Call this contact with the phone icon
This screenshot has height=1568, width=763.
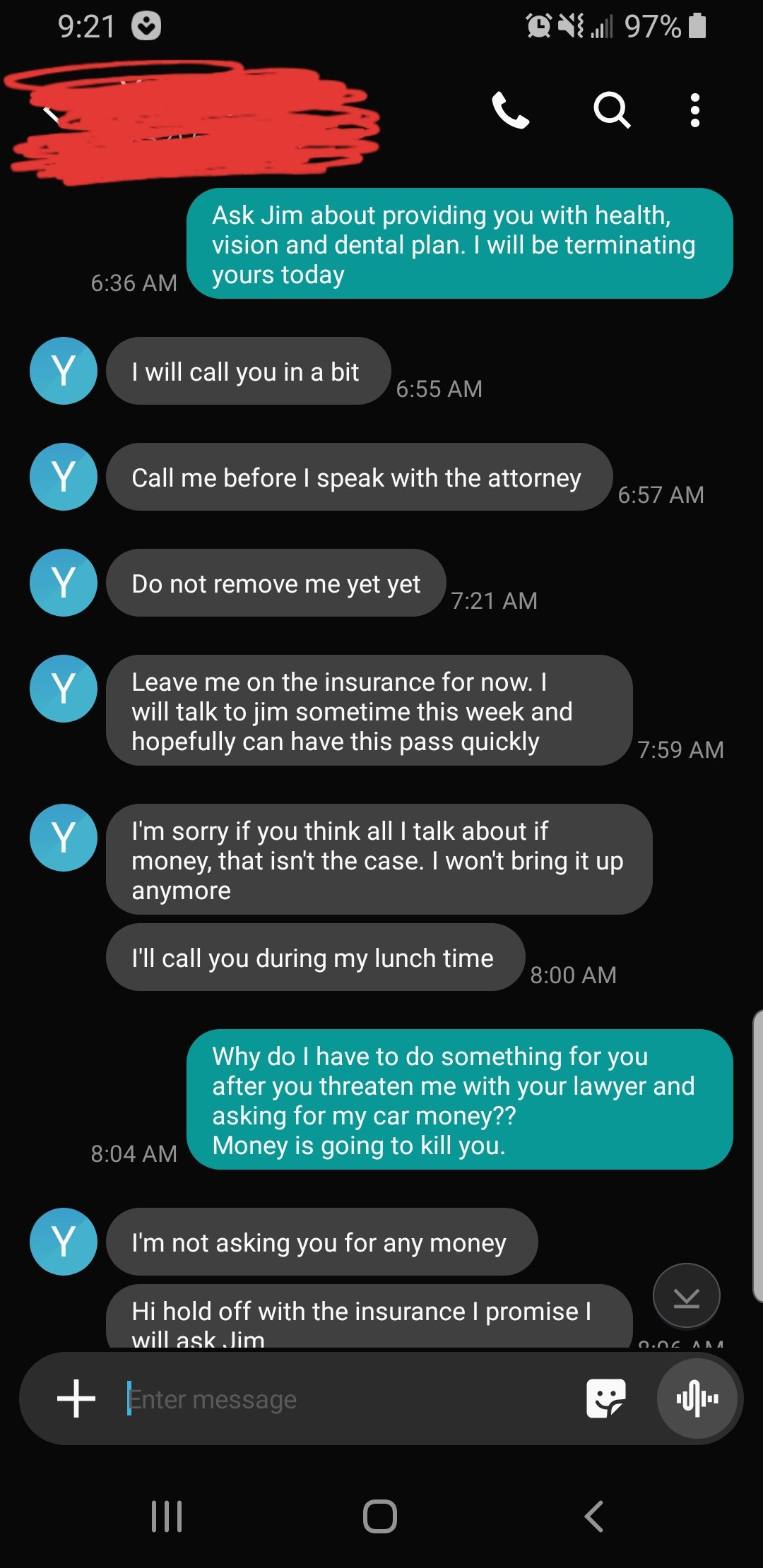point(510,110)
